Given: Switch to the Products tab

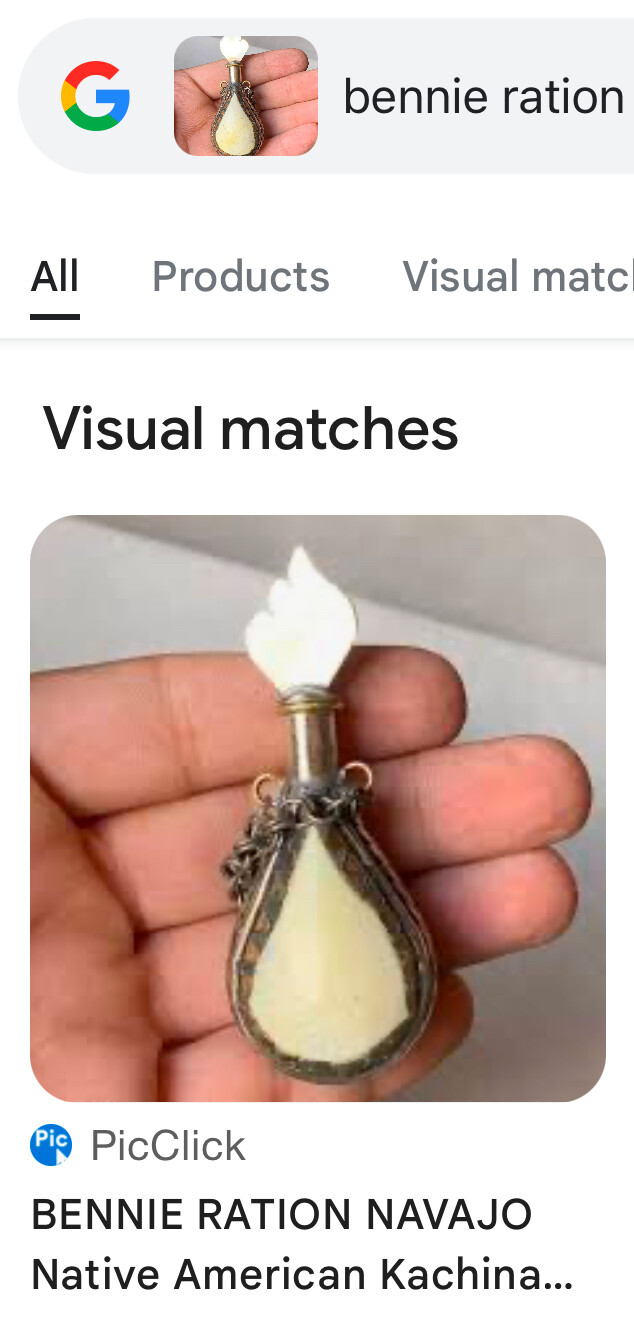Looking at the screenshot, I should tap(240, 277).
